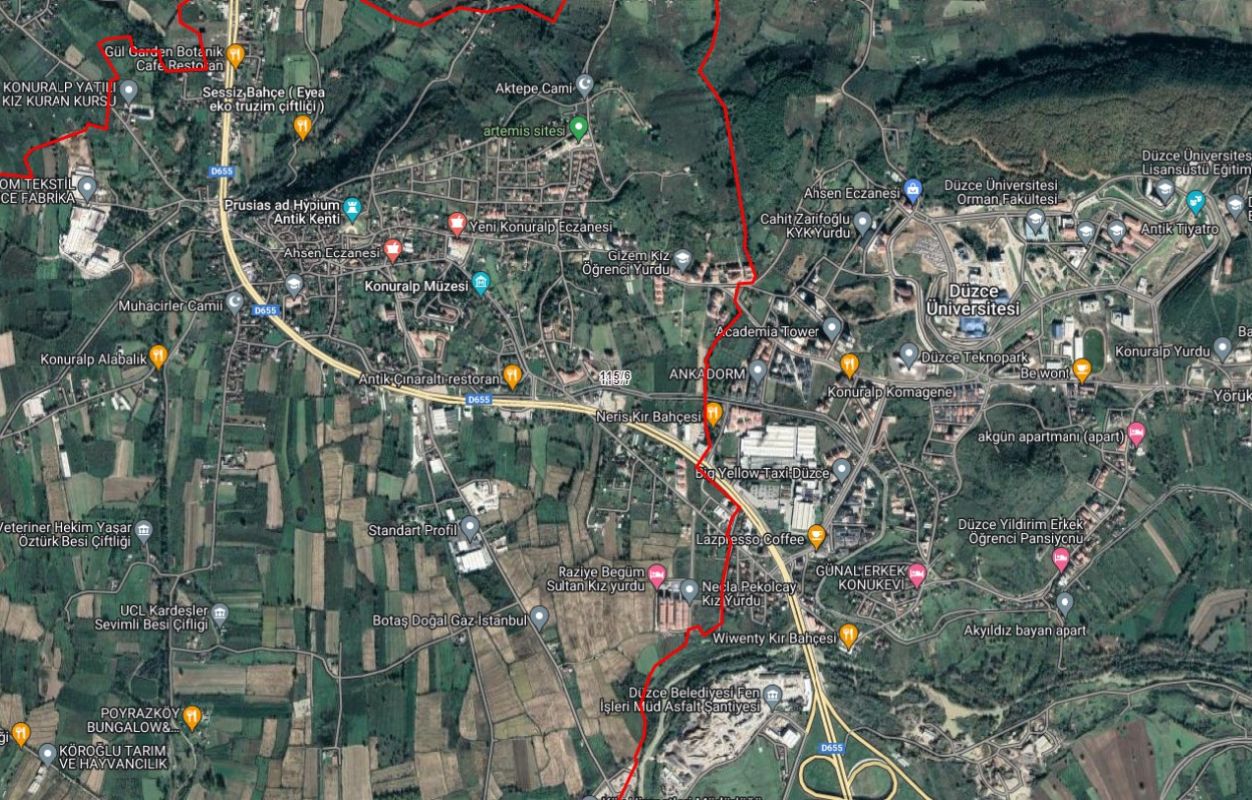The width and height of the screenshot is (1252, 800).
Task: Select the Be won! restaurant marker
Action: pos(1081,370)
